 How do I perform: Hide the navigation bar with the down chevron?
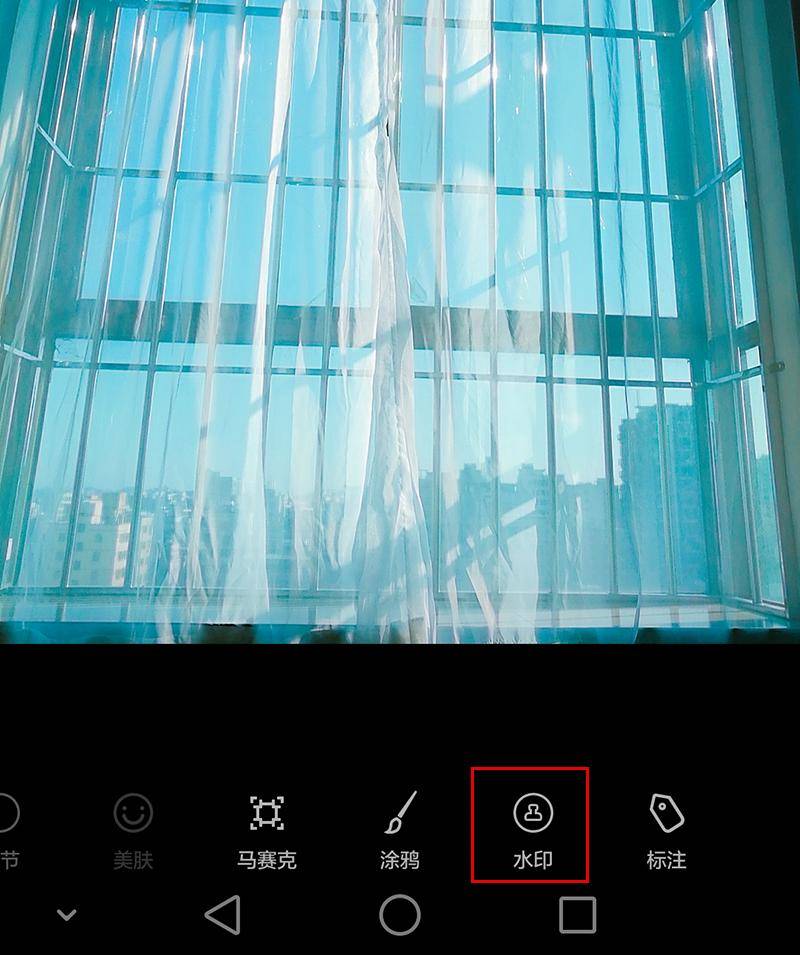click(x=66, y=914)
